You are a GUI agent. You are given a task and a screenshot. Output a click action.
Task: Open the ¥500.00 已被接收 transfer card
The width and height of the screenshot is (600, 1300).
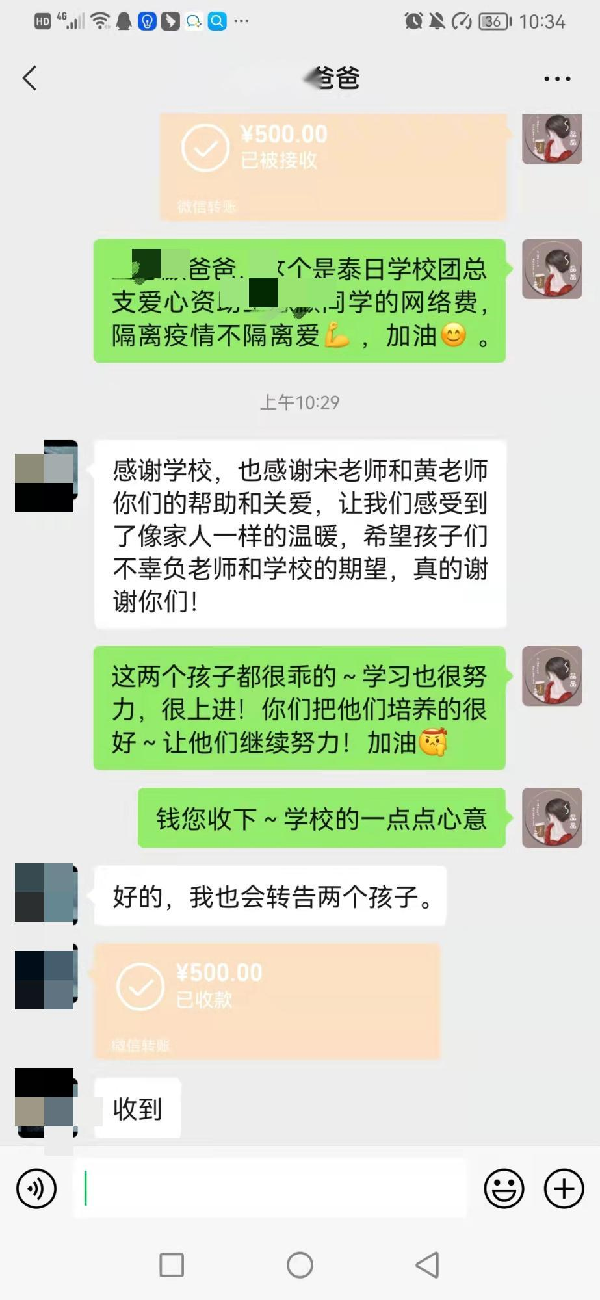(x=333, y=165)
